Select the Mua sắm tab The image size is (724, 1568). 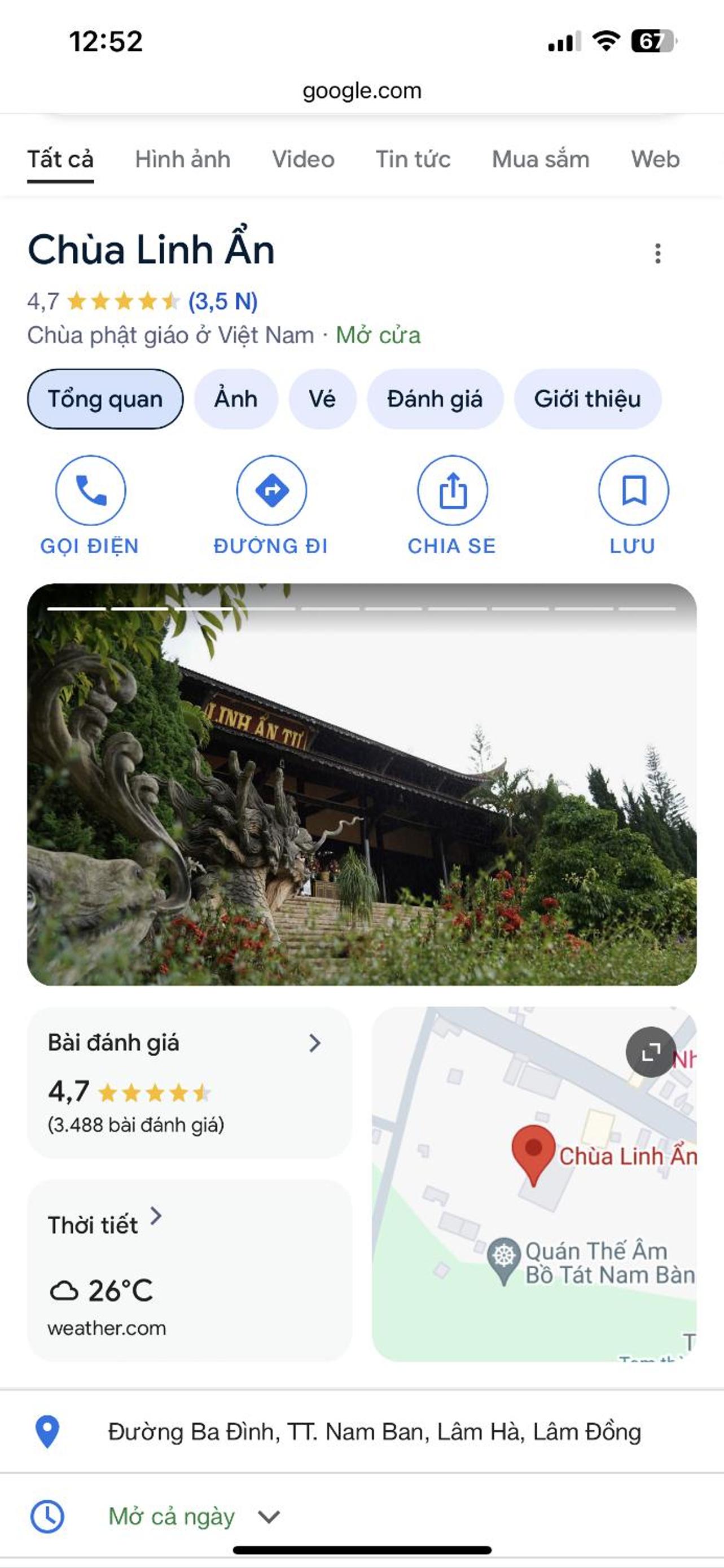click(x=540, y=160)
